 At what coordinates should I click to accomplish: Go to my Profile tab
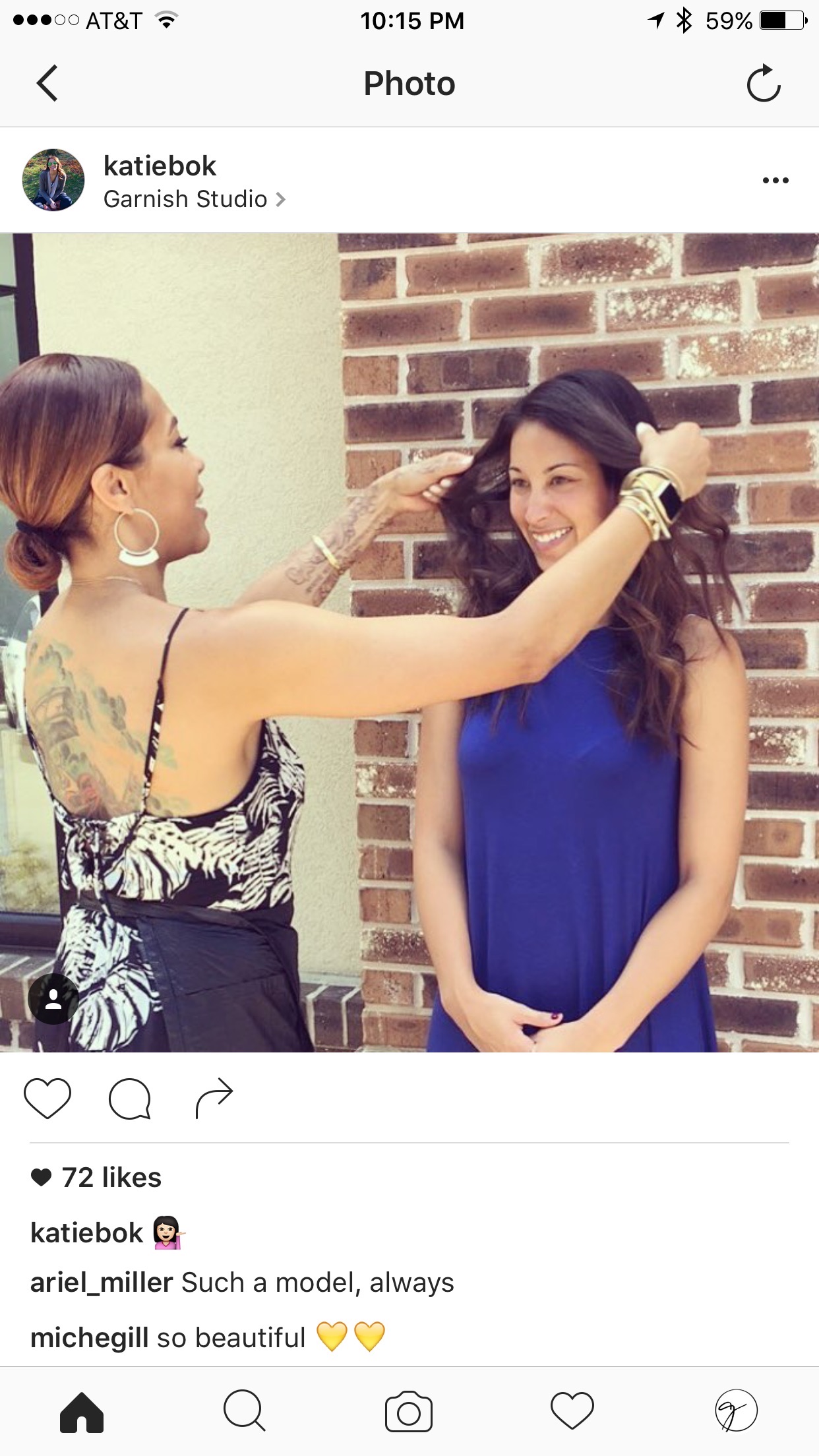[736, 1412]
